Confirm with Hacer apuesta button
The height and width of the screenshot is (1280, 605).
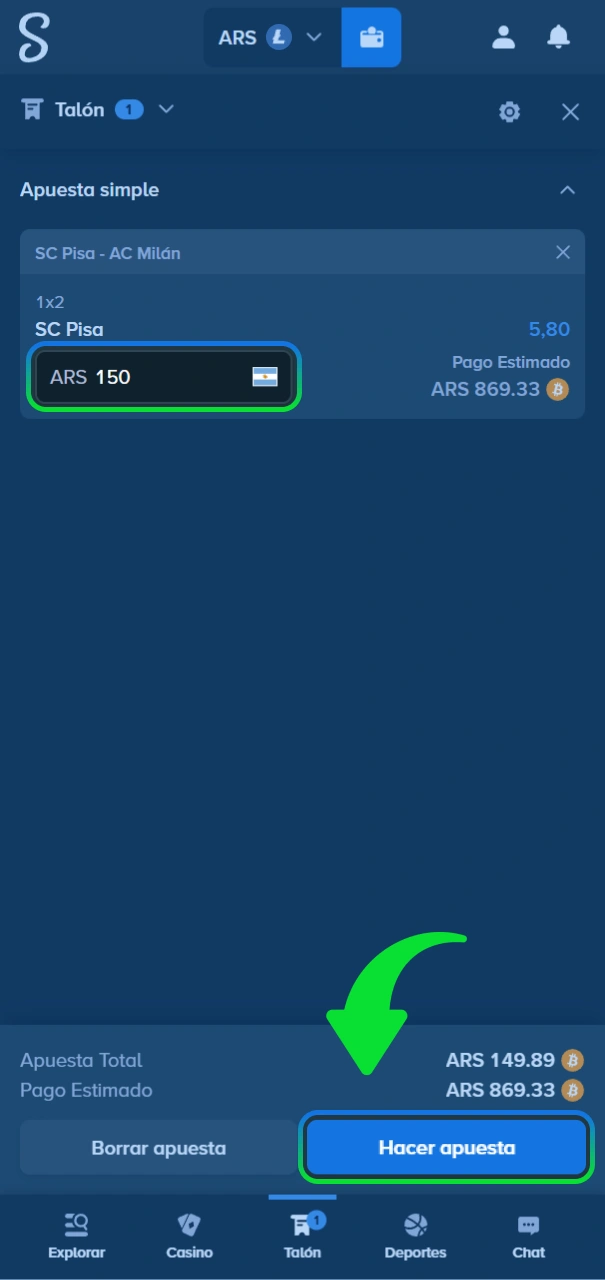point(446,1148)
